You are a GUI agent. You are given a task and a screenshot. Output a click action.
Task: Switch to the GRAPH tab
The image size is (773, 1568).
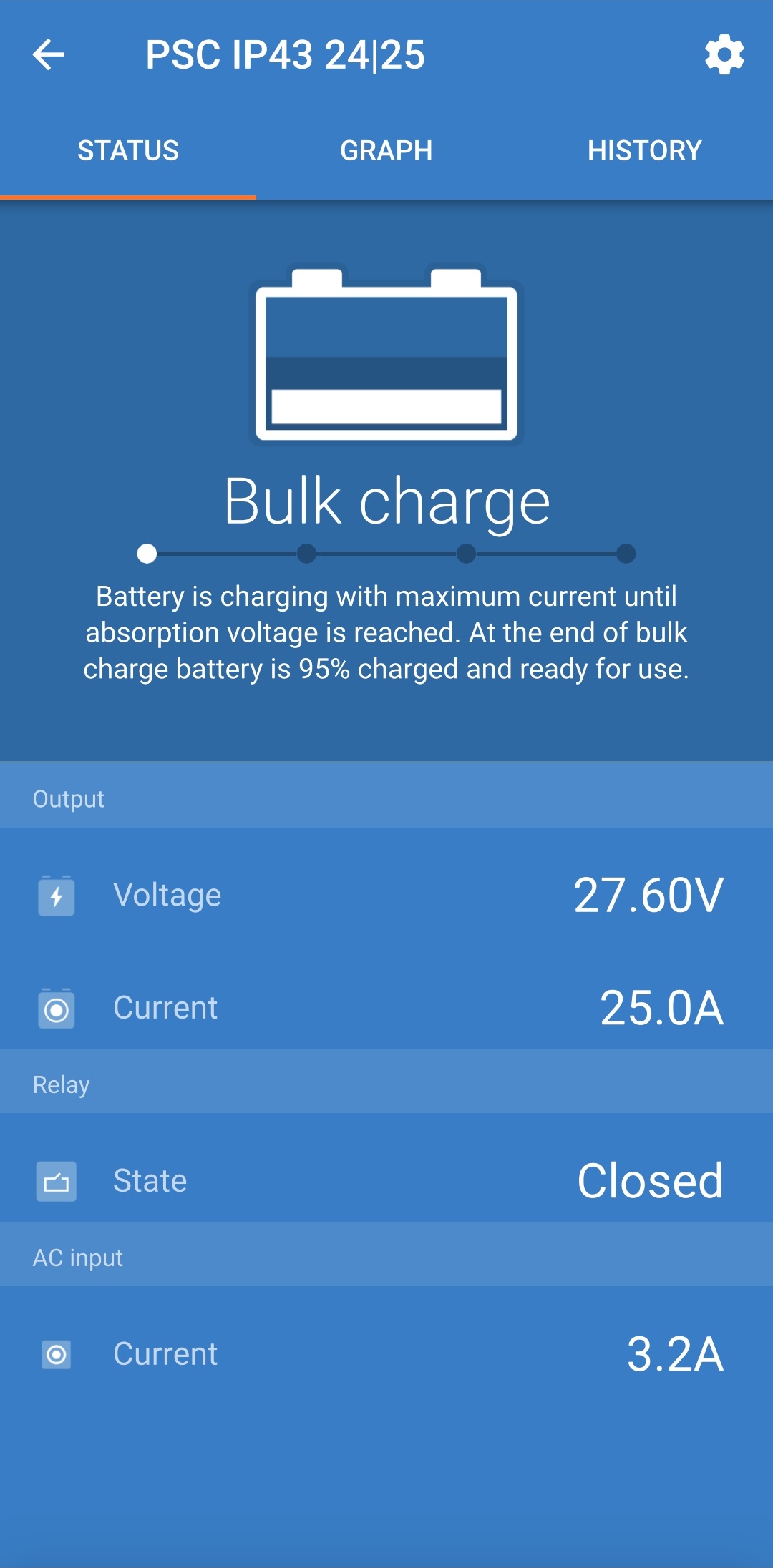coord(386,150)
